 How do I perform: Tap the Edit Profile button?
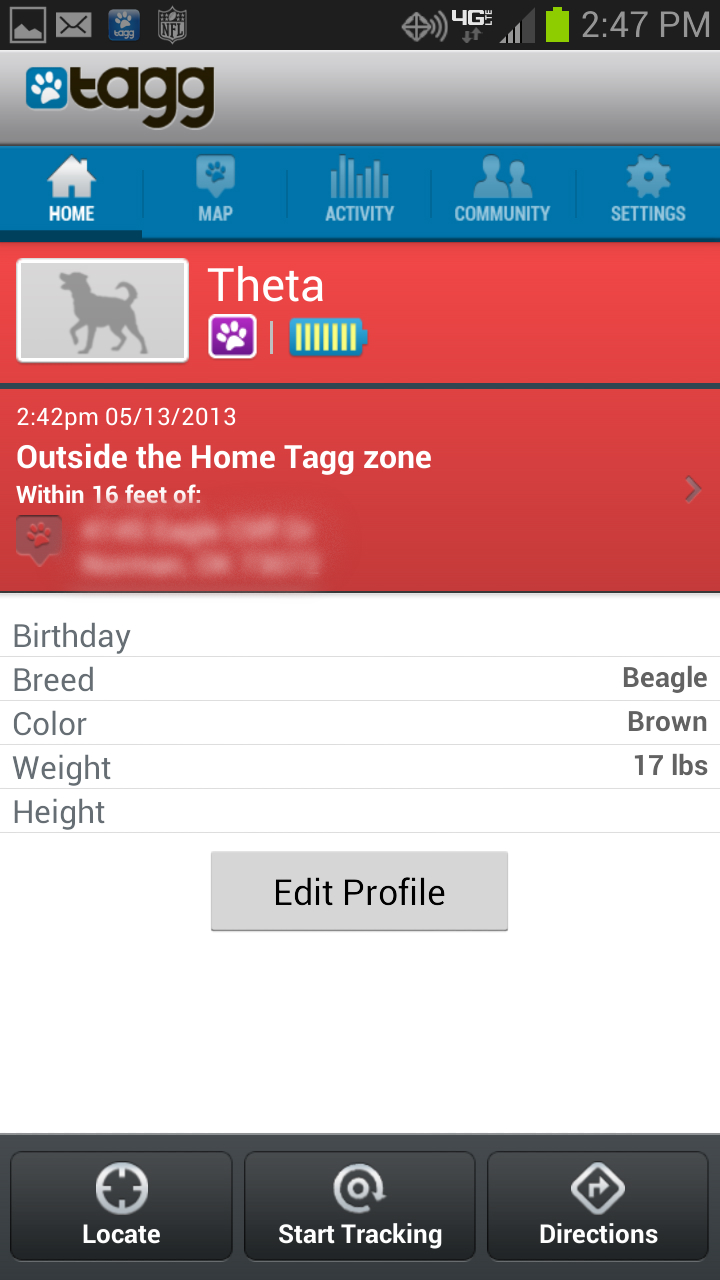click(359, 891)
